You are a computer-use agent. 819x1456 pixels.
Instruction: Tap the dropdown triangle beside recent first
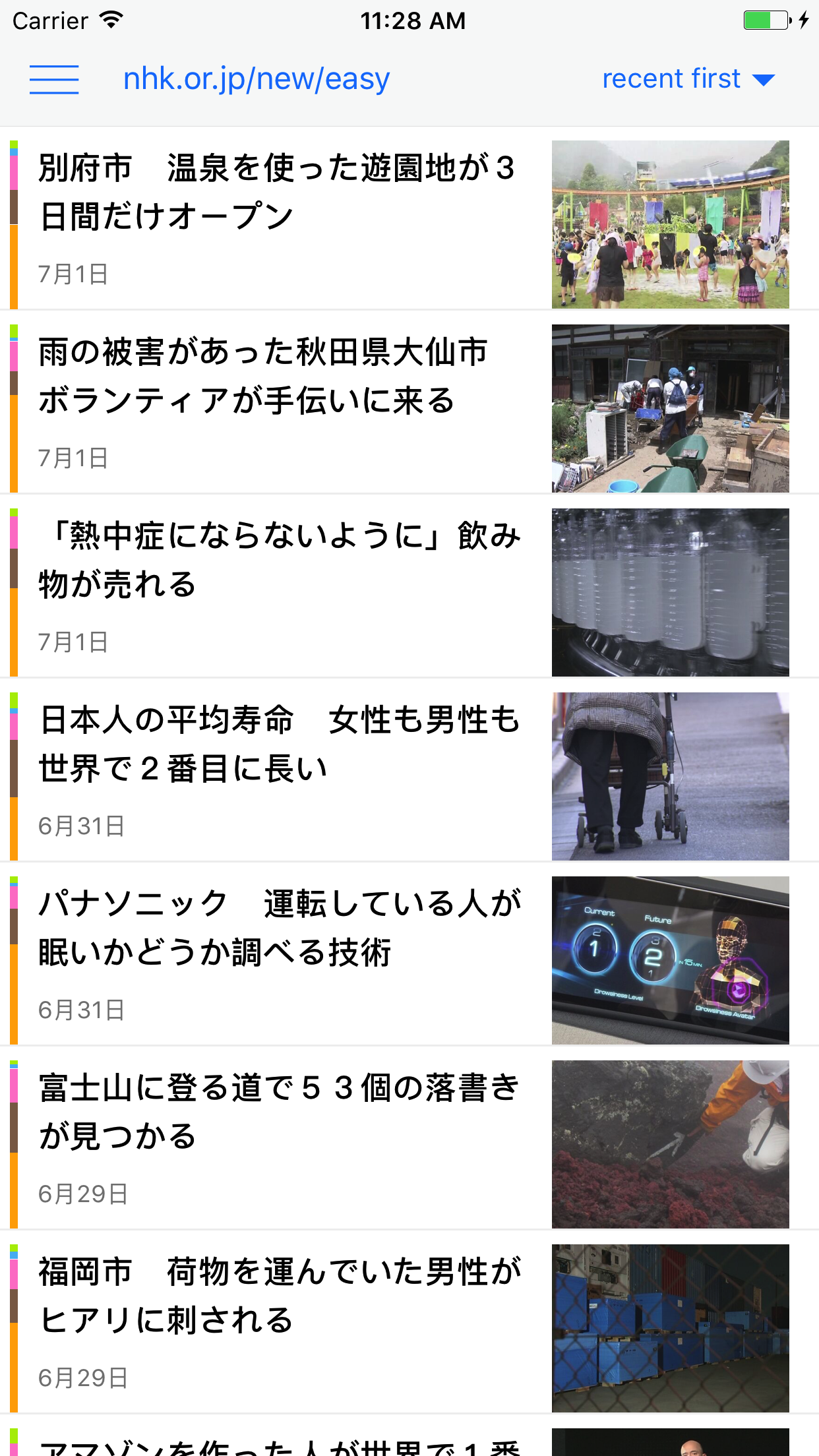coord(764,79)
